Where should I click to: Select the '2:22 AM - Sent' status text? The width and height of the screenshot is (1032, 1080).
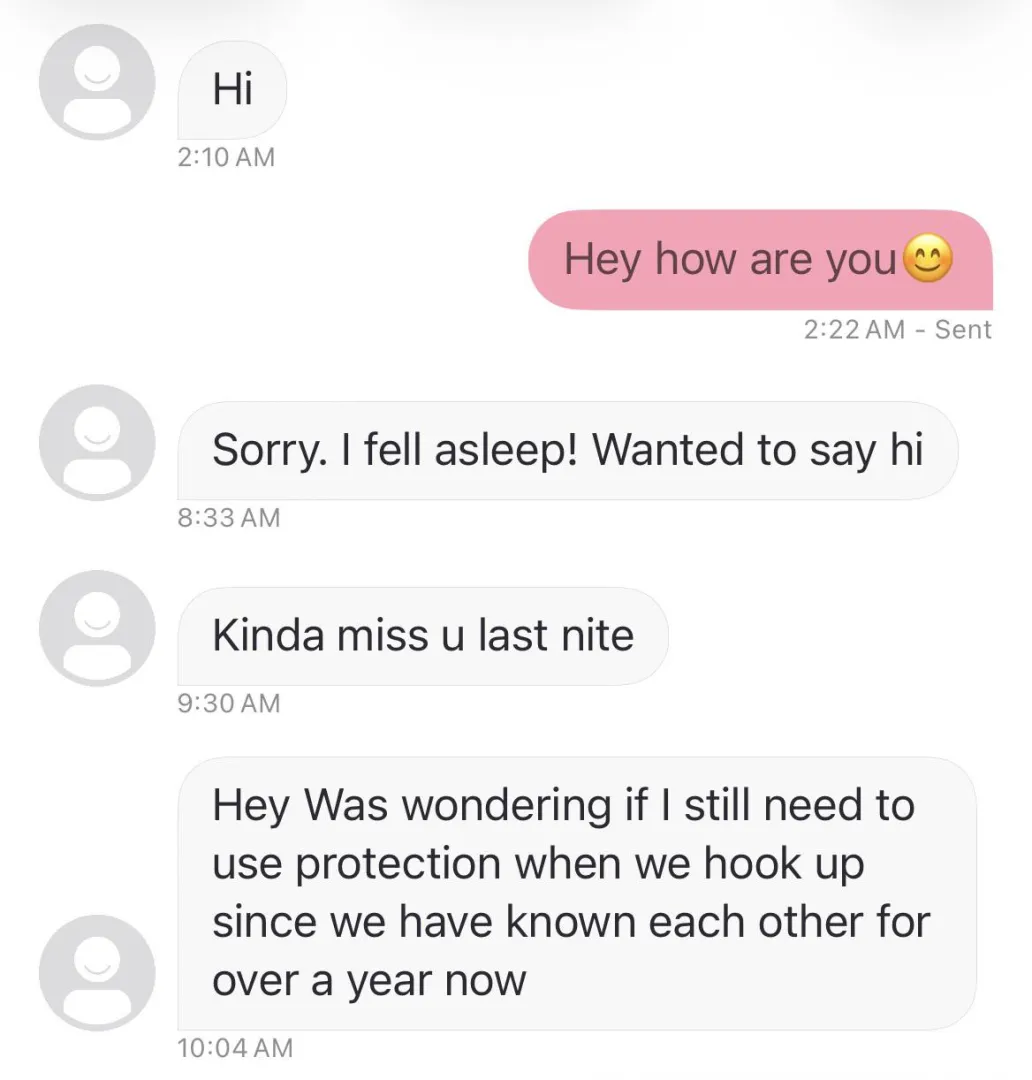896,329
